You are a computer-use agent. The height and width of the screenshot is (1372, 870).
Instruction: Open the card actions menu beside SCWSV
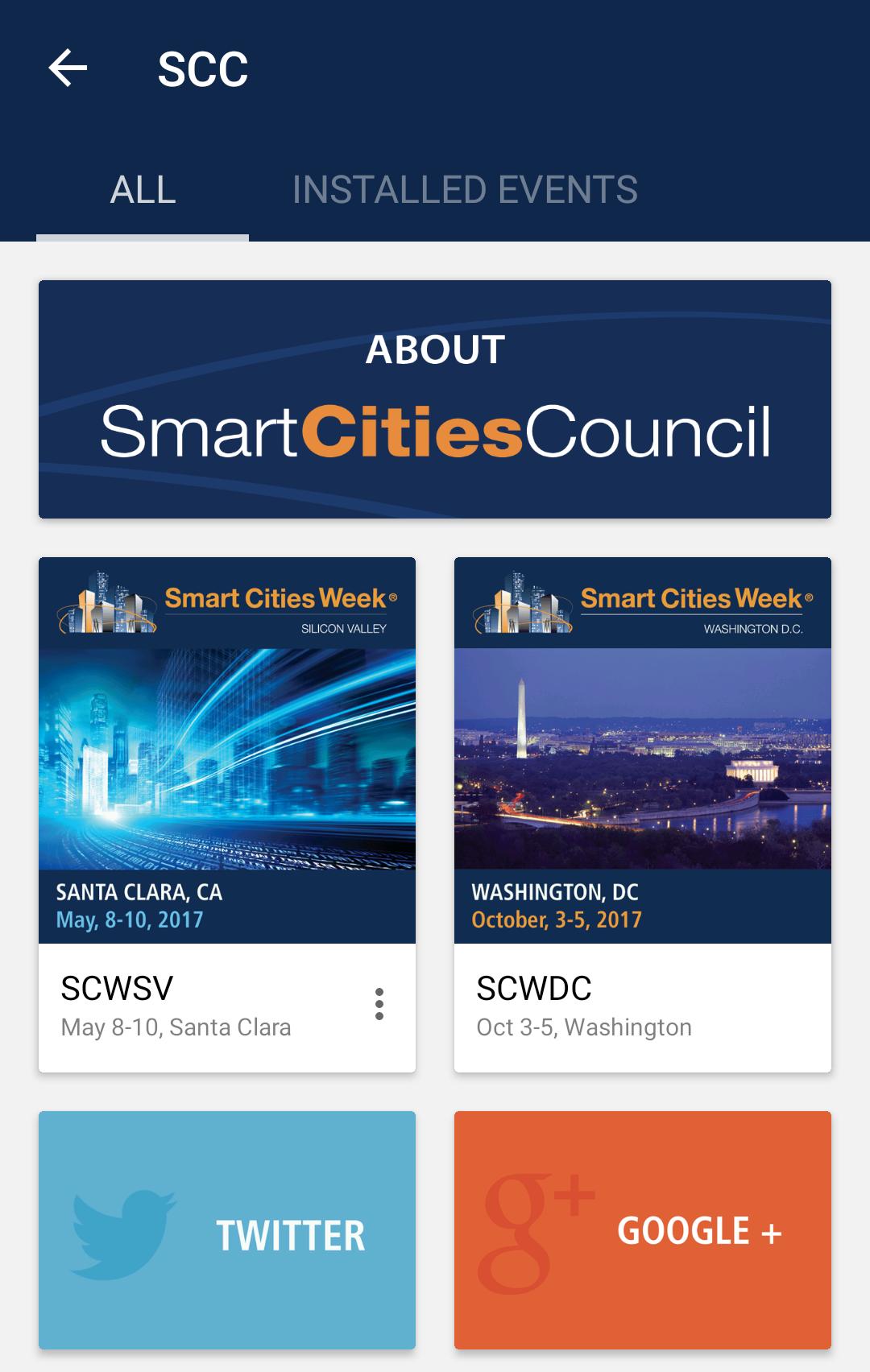(379, 1003)
